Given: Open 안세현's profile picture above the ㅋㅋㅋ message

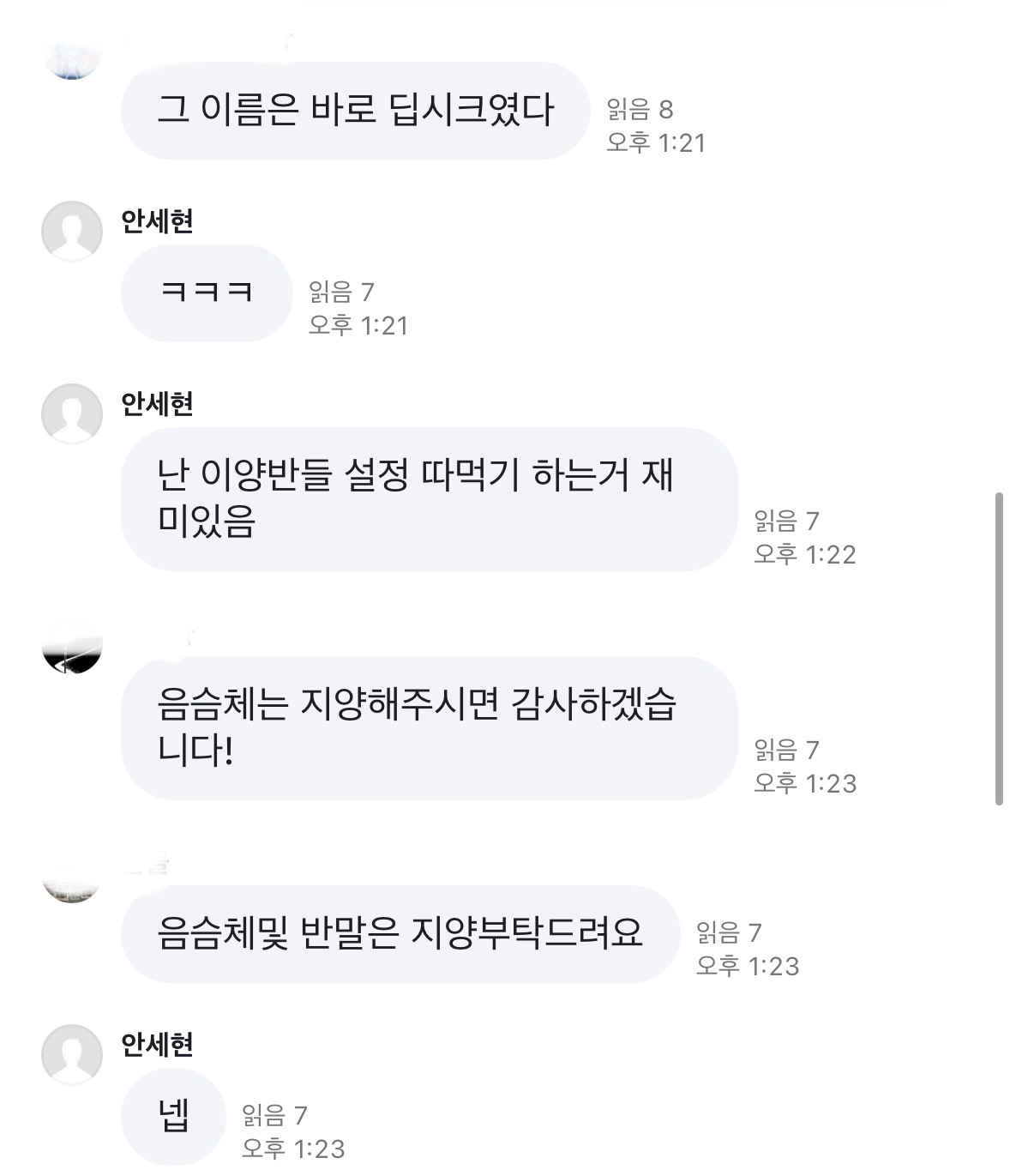Looking at the screenshot, I should click(x=72, y=231).
